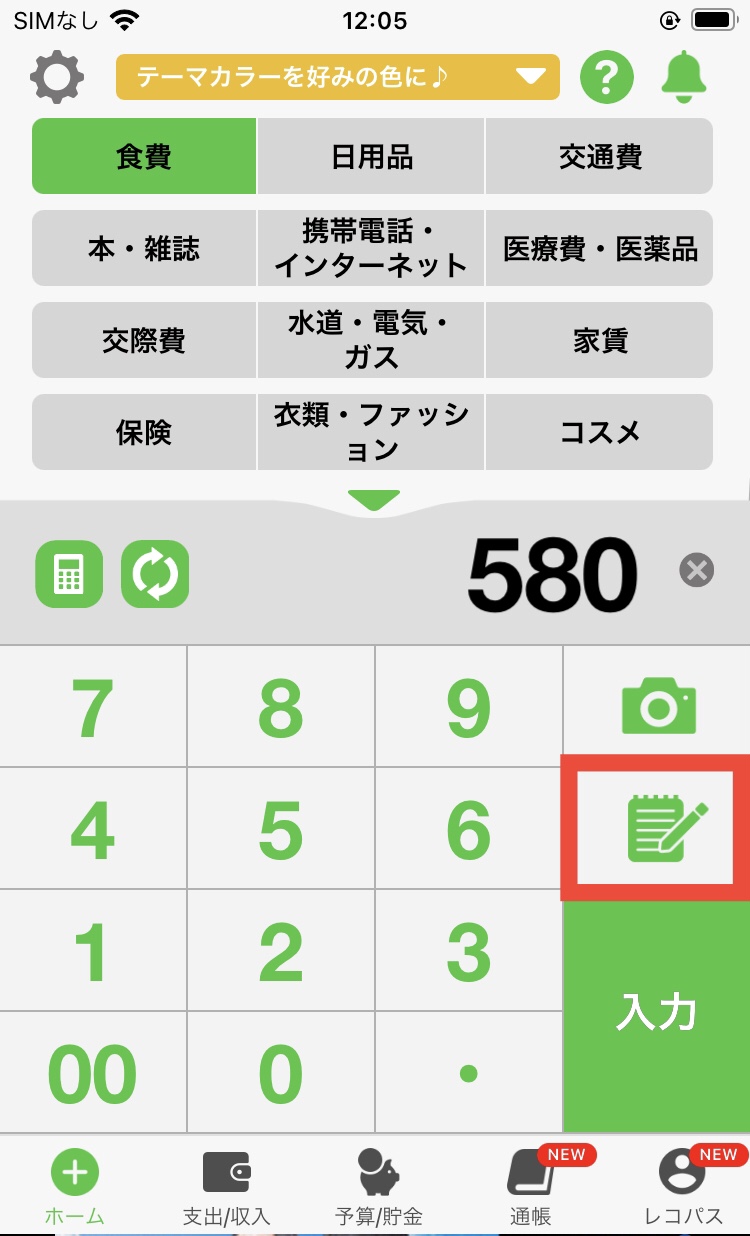750x1236 pixels.
Task: Enter digit 7 on the keypad
Action: point(93,708)
